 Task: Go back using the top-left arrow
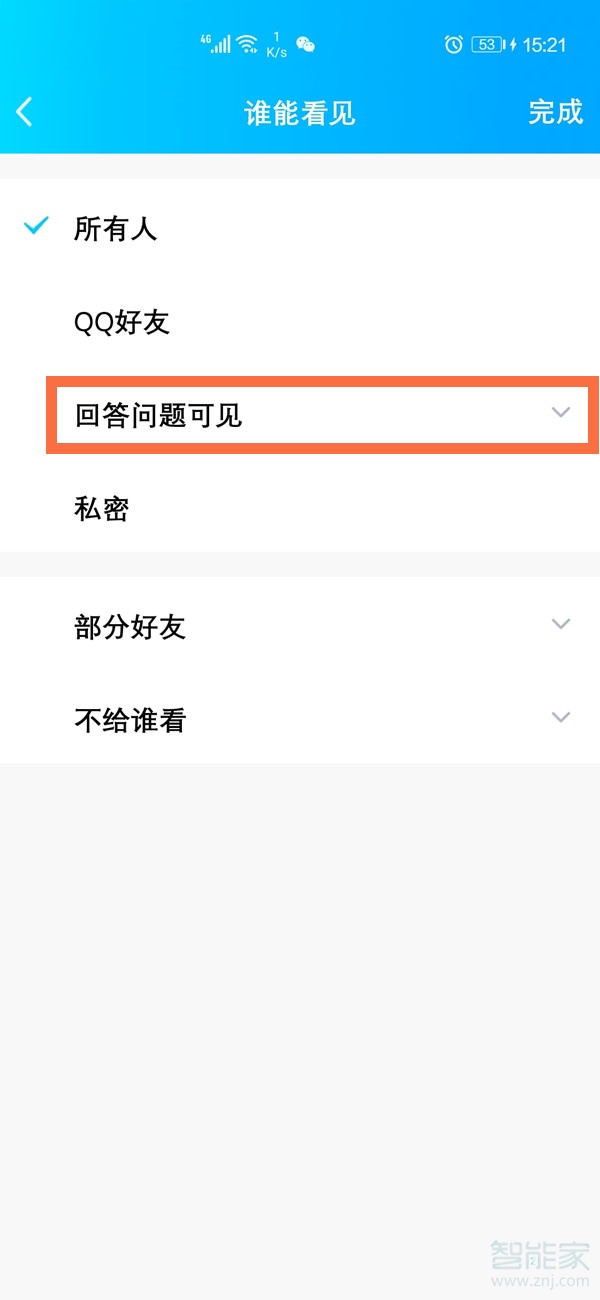click(x=25, y=112)
